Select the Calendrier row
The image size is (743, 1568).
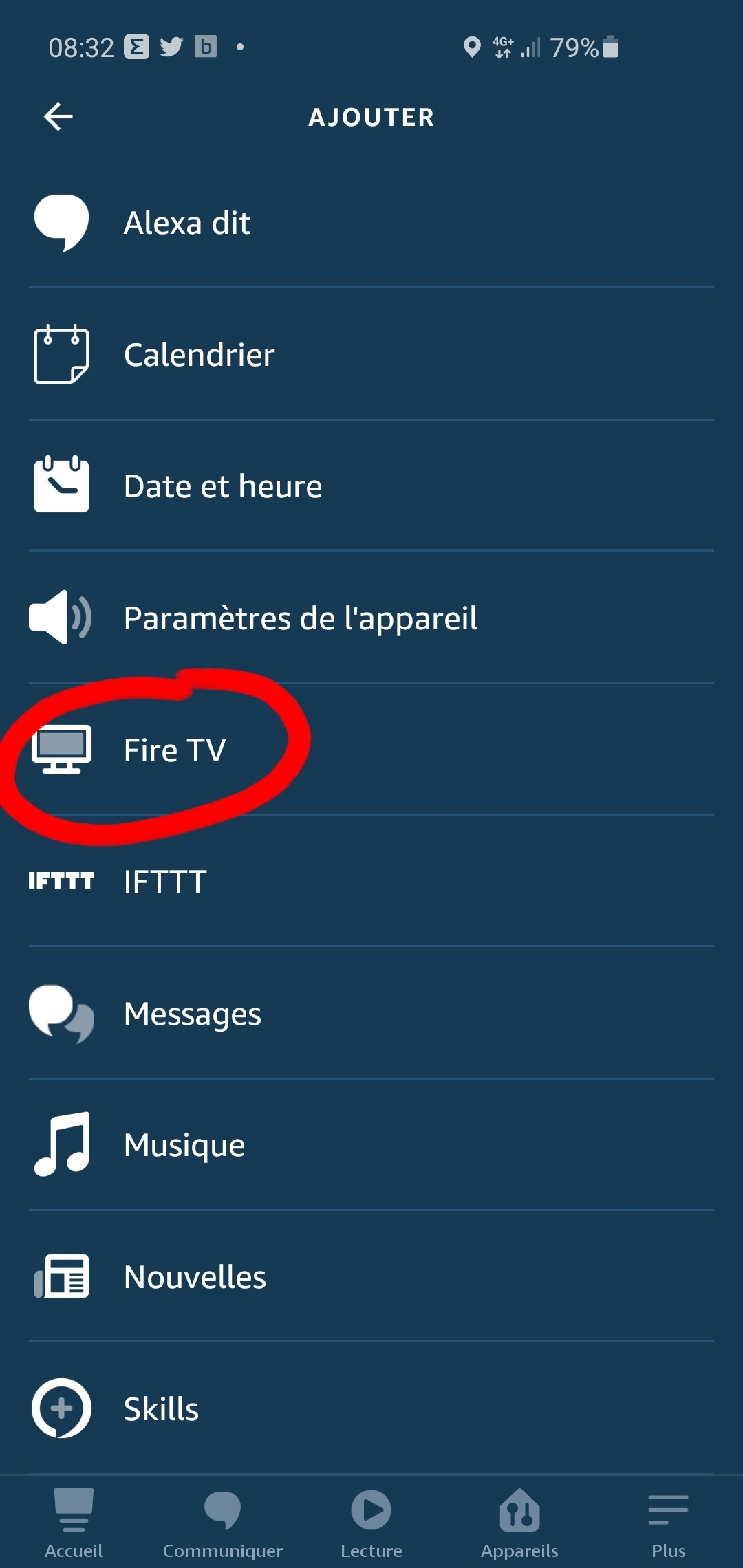tap(371, 354)
